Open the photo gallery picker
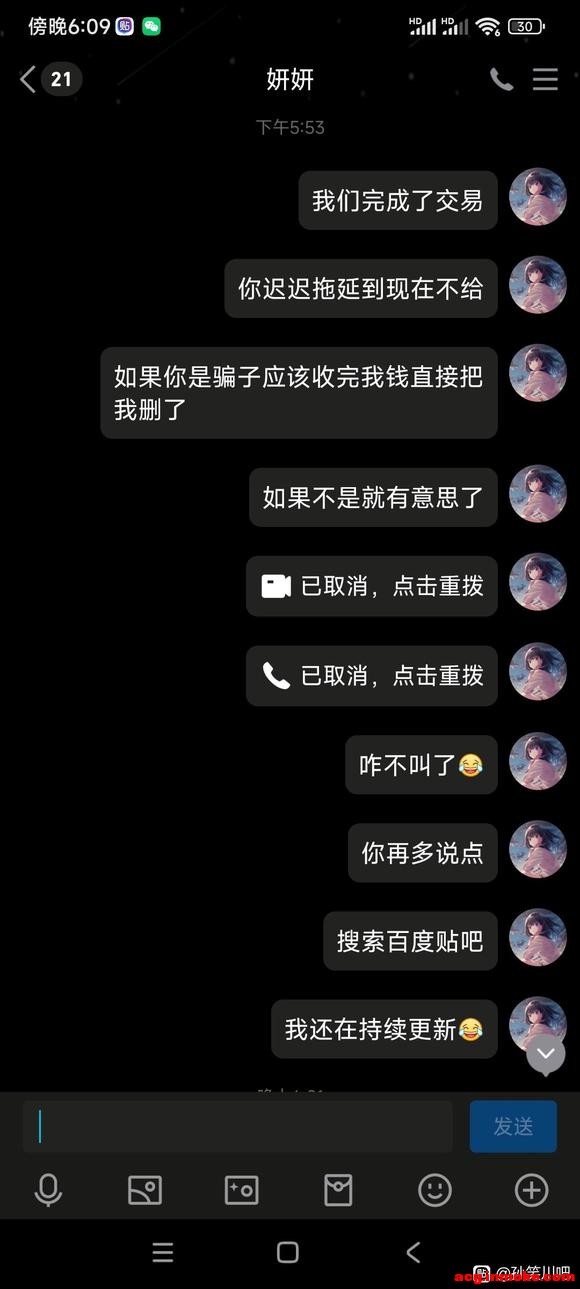Viewport: 580px width, 1289px height. coord(145,1190)
